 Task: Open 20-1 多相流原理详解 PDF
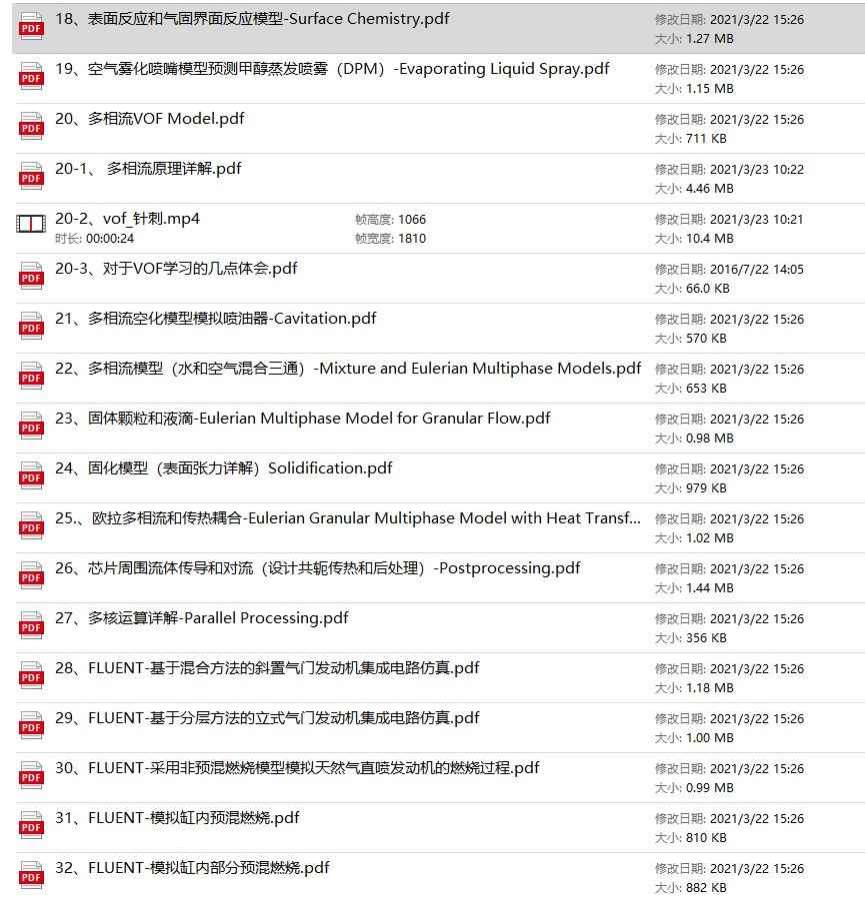pyautogui.click(x=147, y=169)
